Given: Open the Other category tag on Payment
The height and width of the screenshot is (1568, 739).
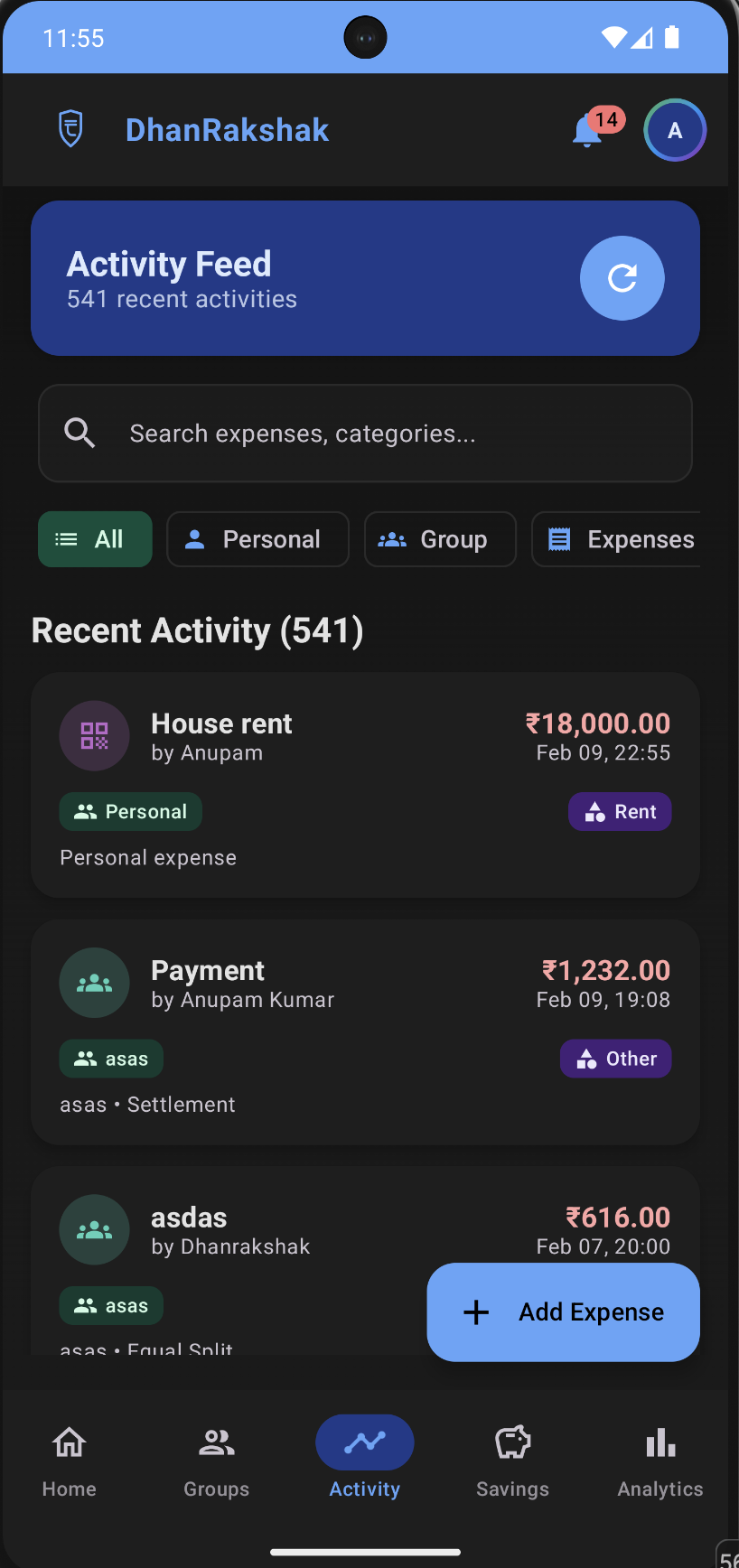Looking at the screenshot, I should coord(615,1058).
